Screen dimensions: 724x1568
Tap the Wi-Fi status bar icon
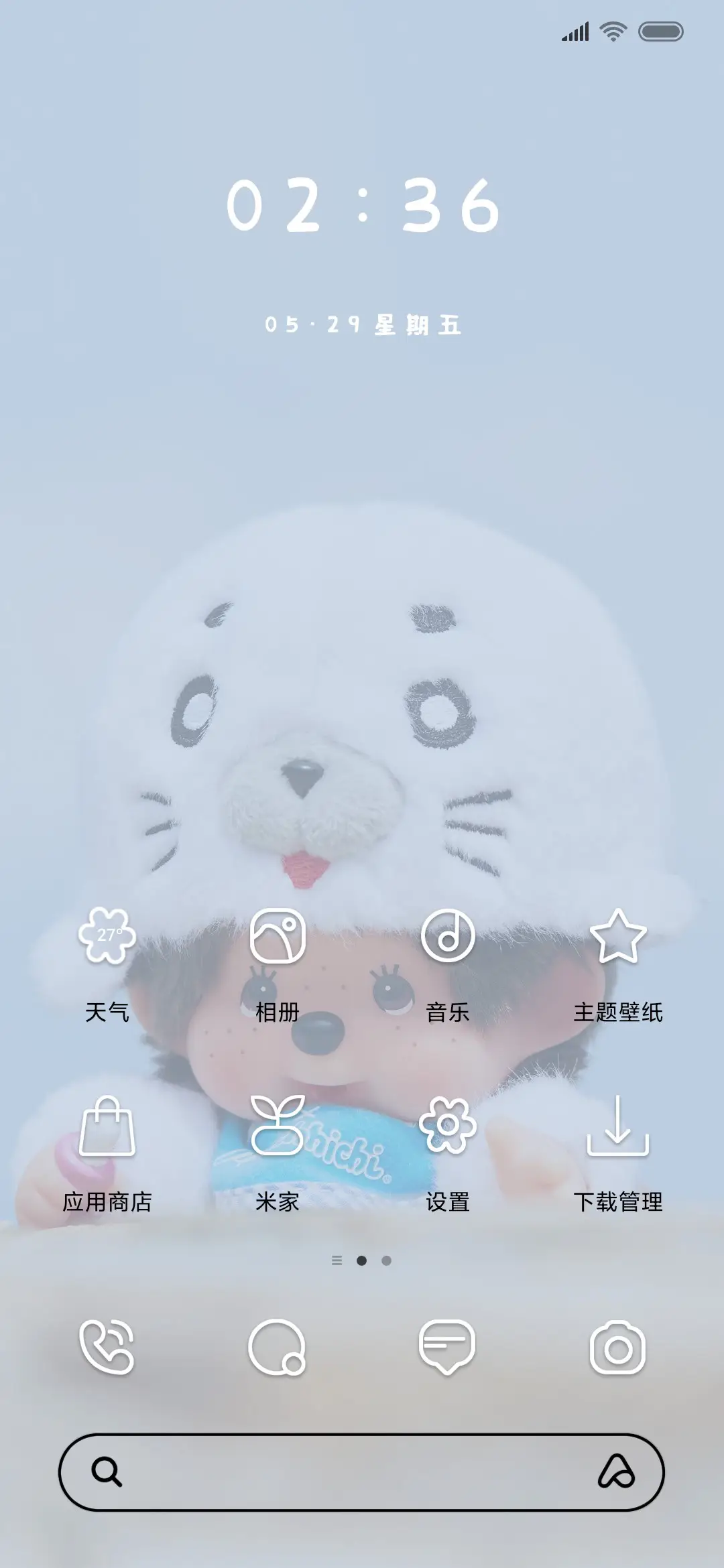614,30
